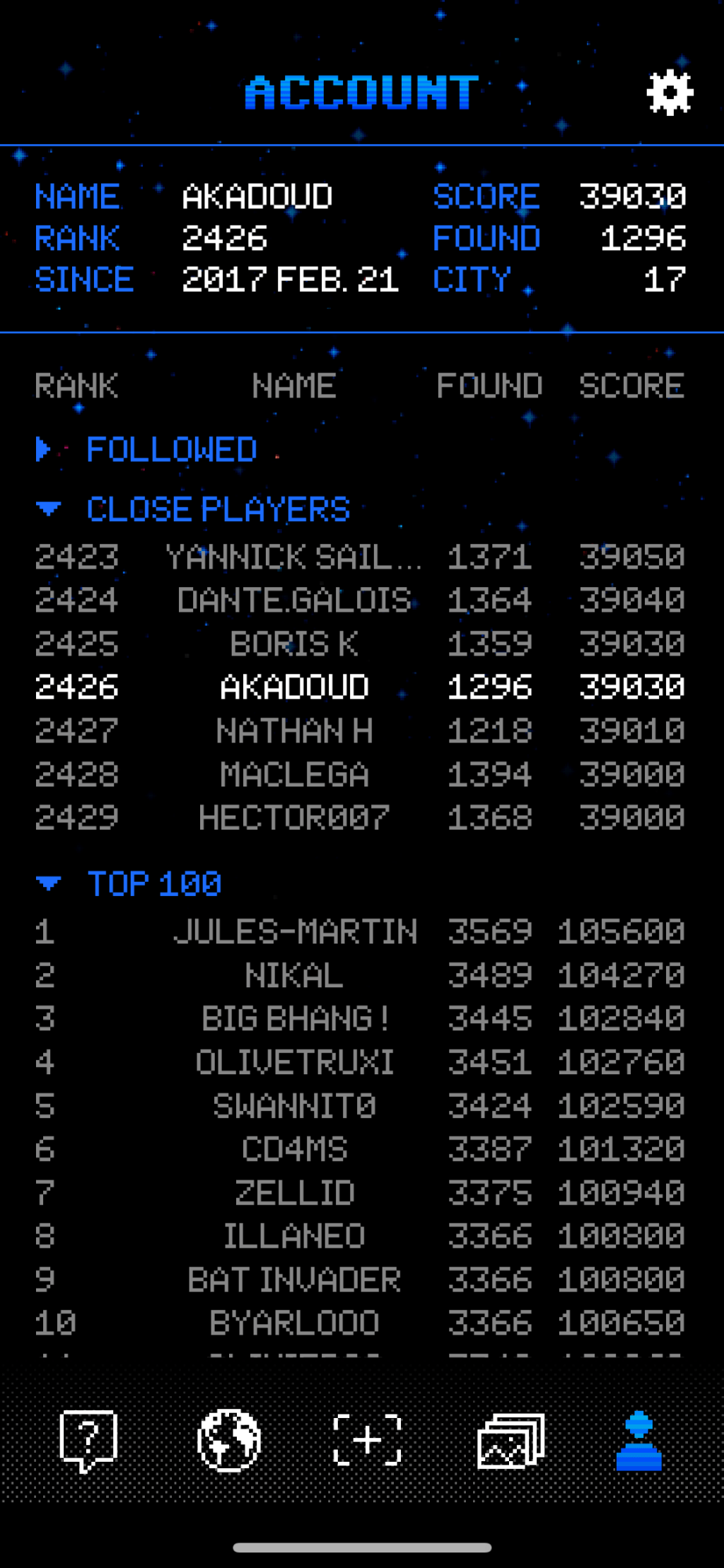View Hector007's player entry
This screenshot has height=1568, width=724.
pos(294,818)
